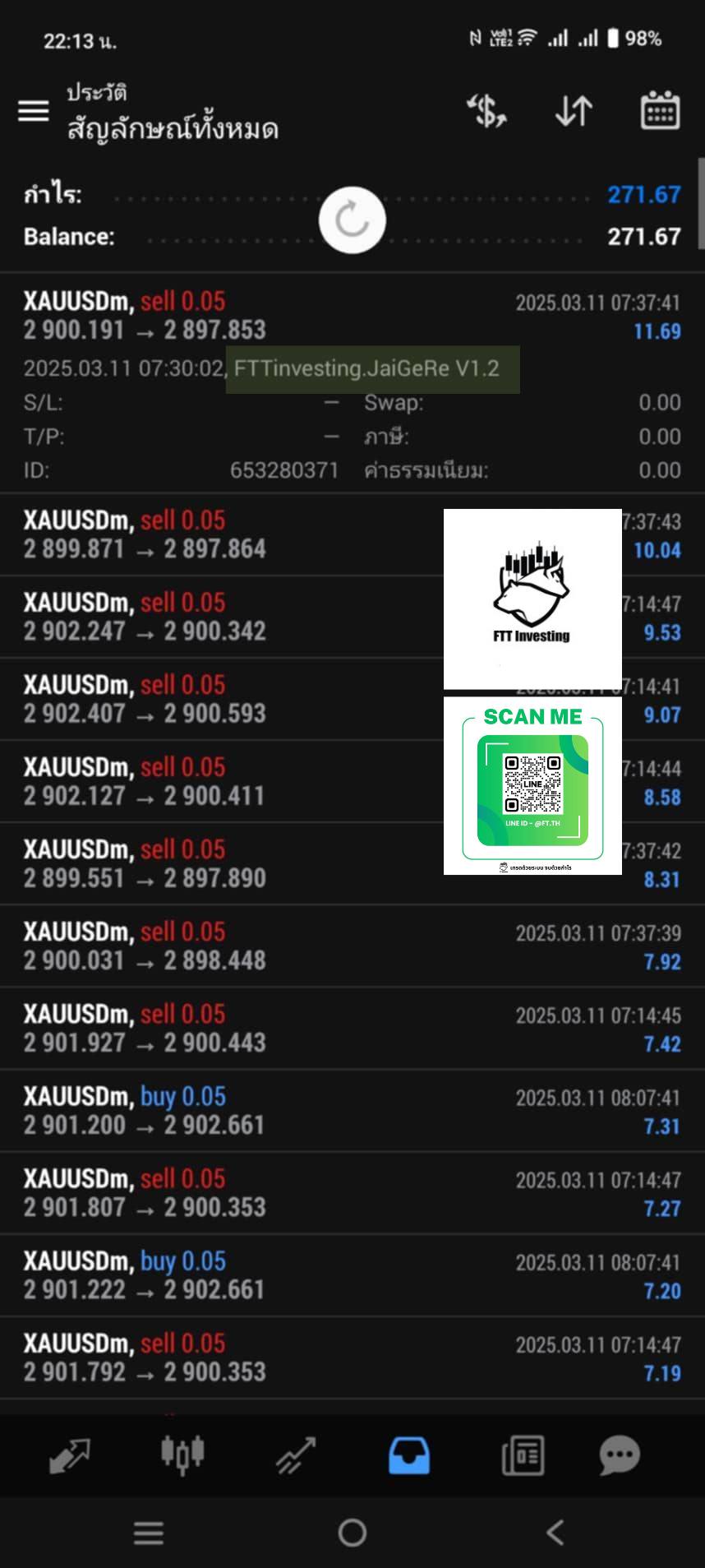Open the hamburger drawer menu
705x1568 pixels.
click(x=34, y=110)
